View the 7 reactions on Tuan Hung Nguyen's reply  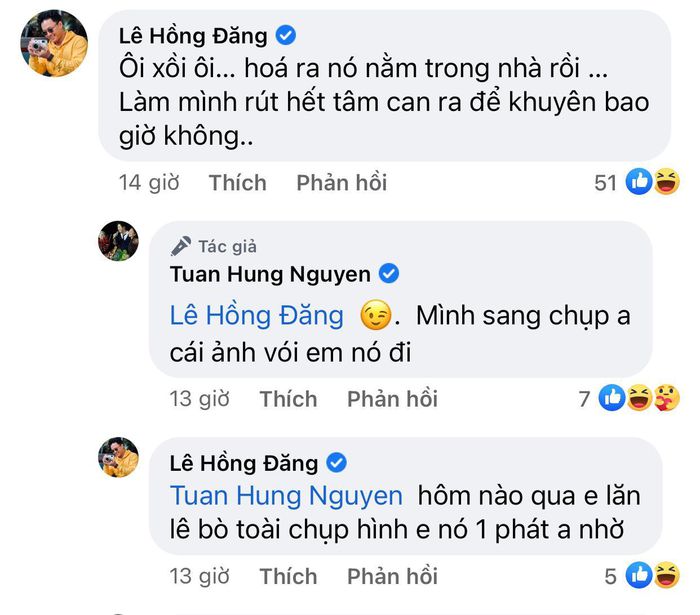(626, 399)
